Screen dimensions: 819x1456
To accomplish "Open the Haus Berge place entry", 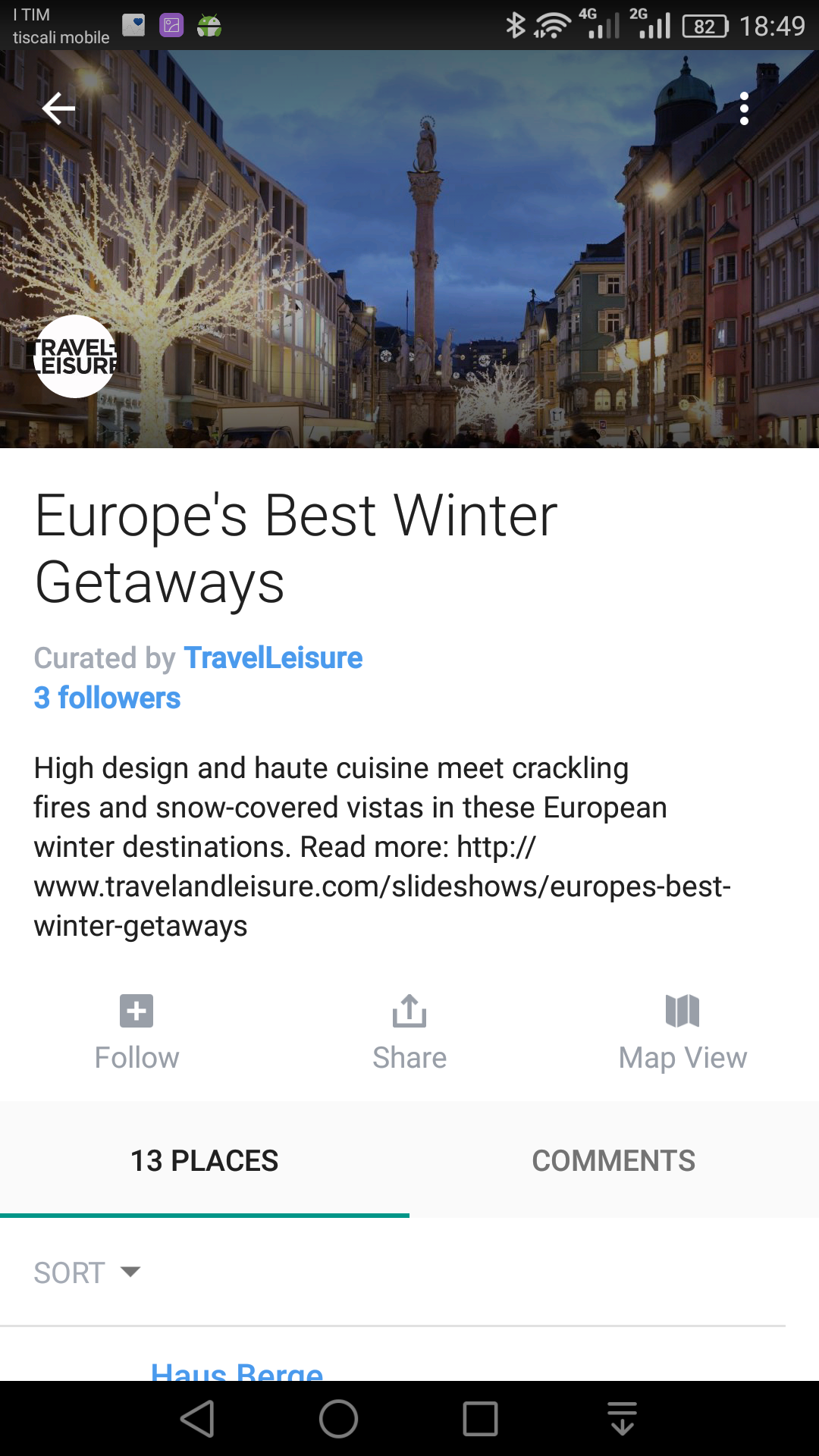I will click(x=237, y=1370).
